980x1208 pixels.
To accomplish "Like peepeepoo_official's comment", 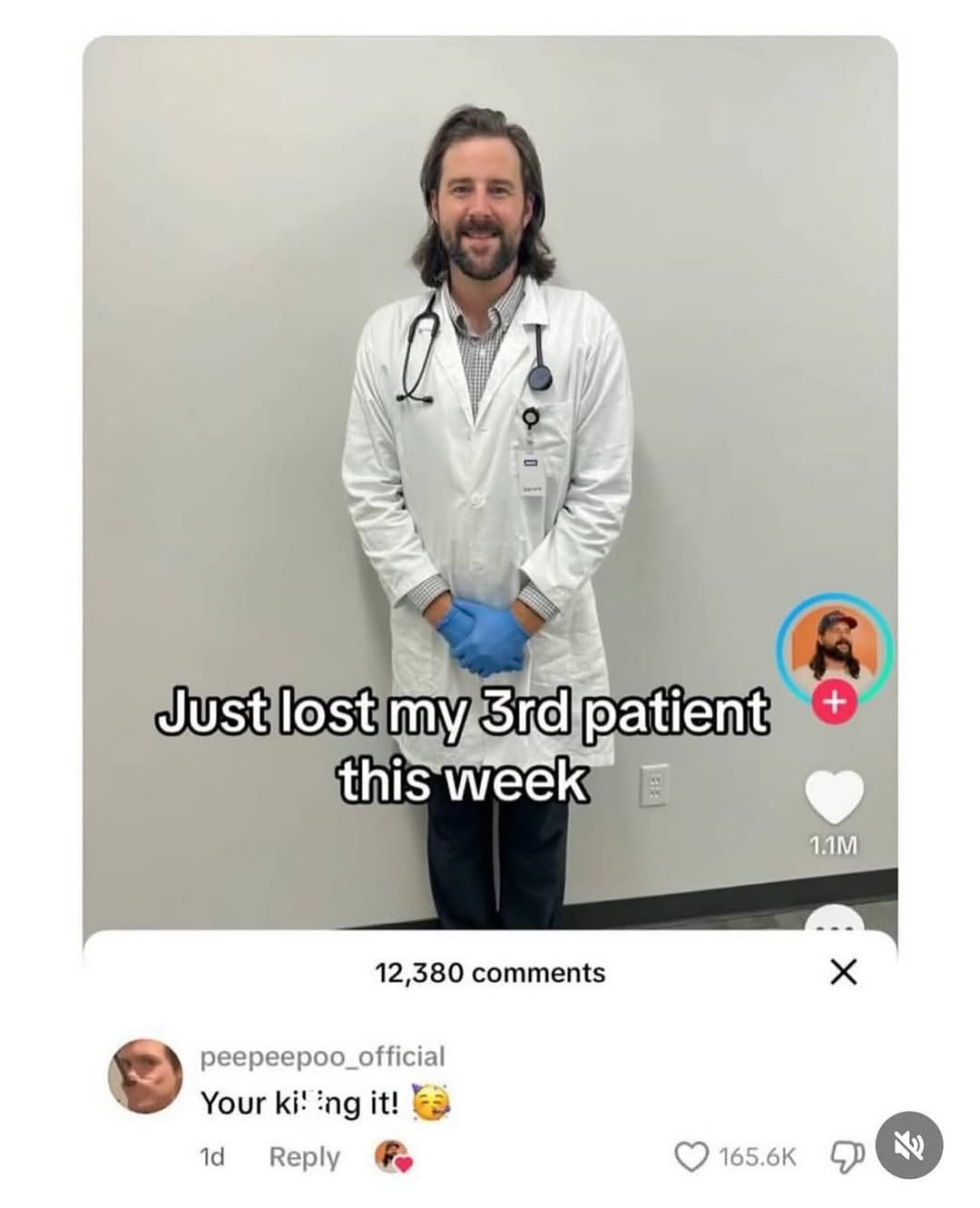I will click(x=691, y=1156).
